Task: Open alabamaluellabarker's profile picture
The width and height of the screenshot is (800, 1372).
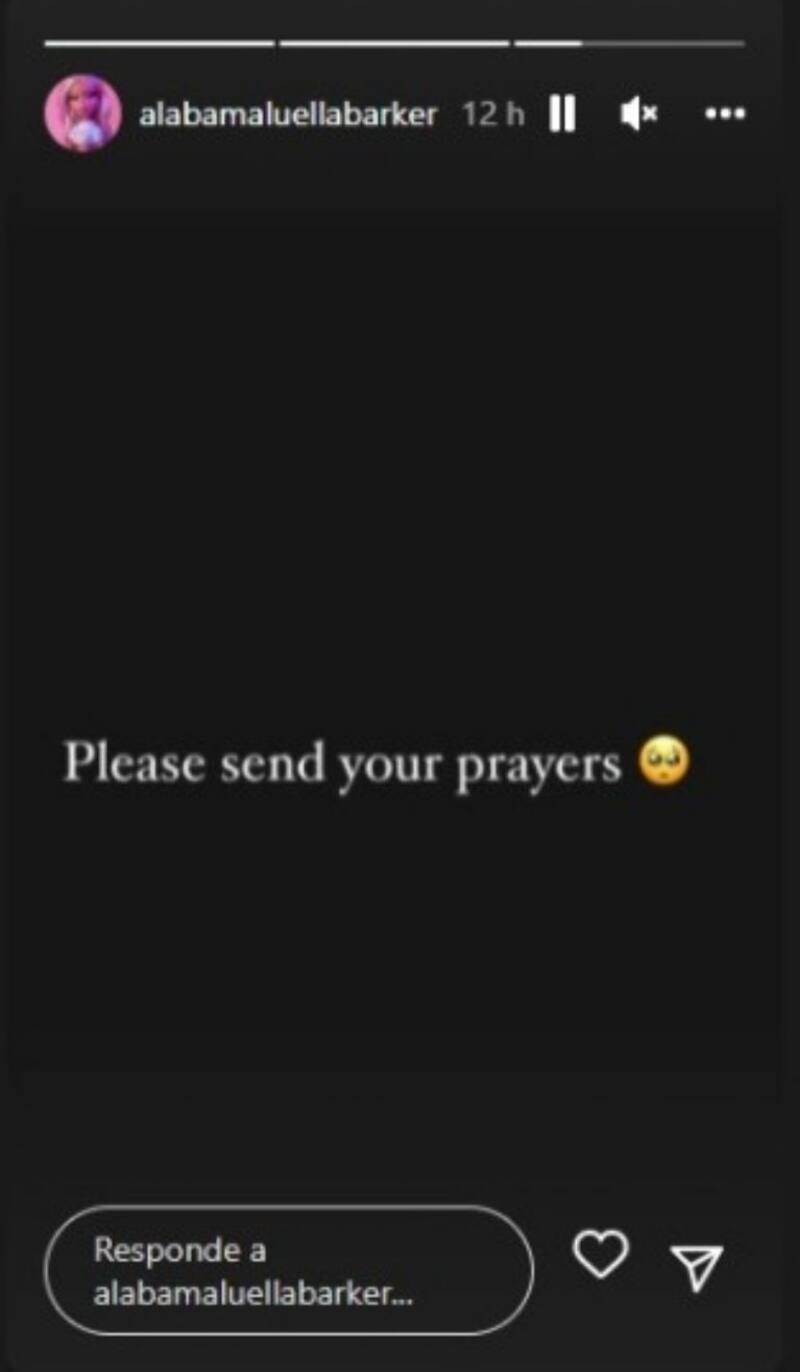Action: 82,114
